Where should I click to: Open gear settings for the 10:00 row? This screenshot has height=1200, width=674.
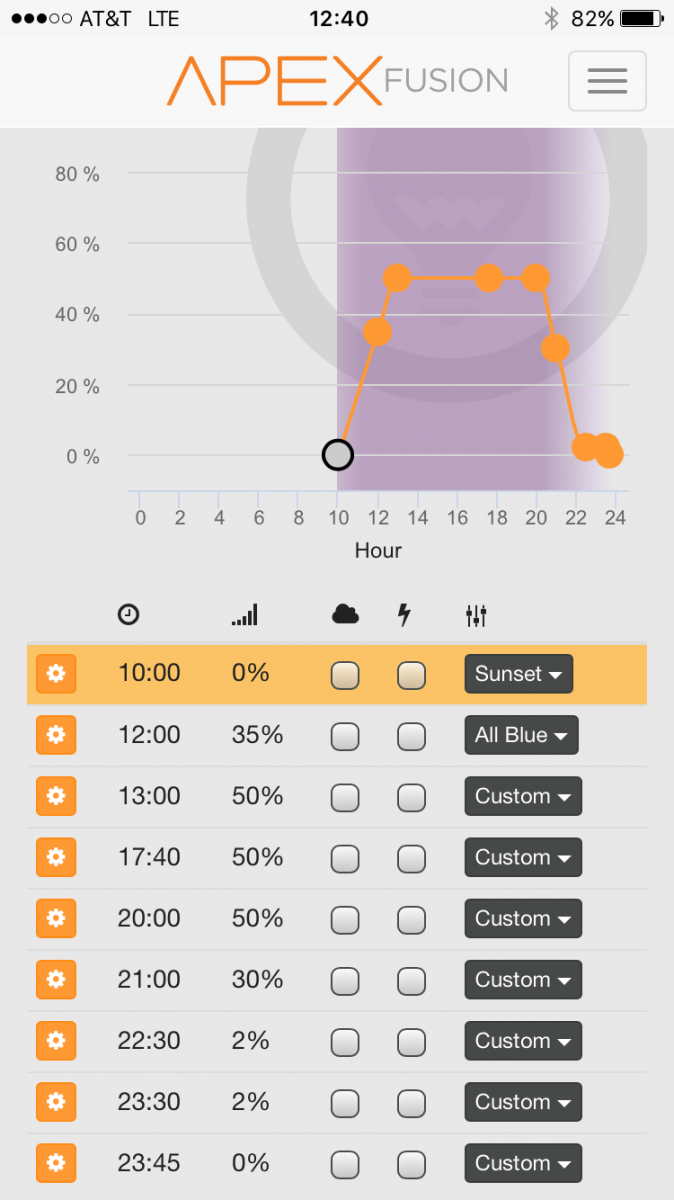(56, 674)
